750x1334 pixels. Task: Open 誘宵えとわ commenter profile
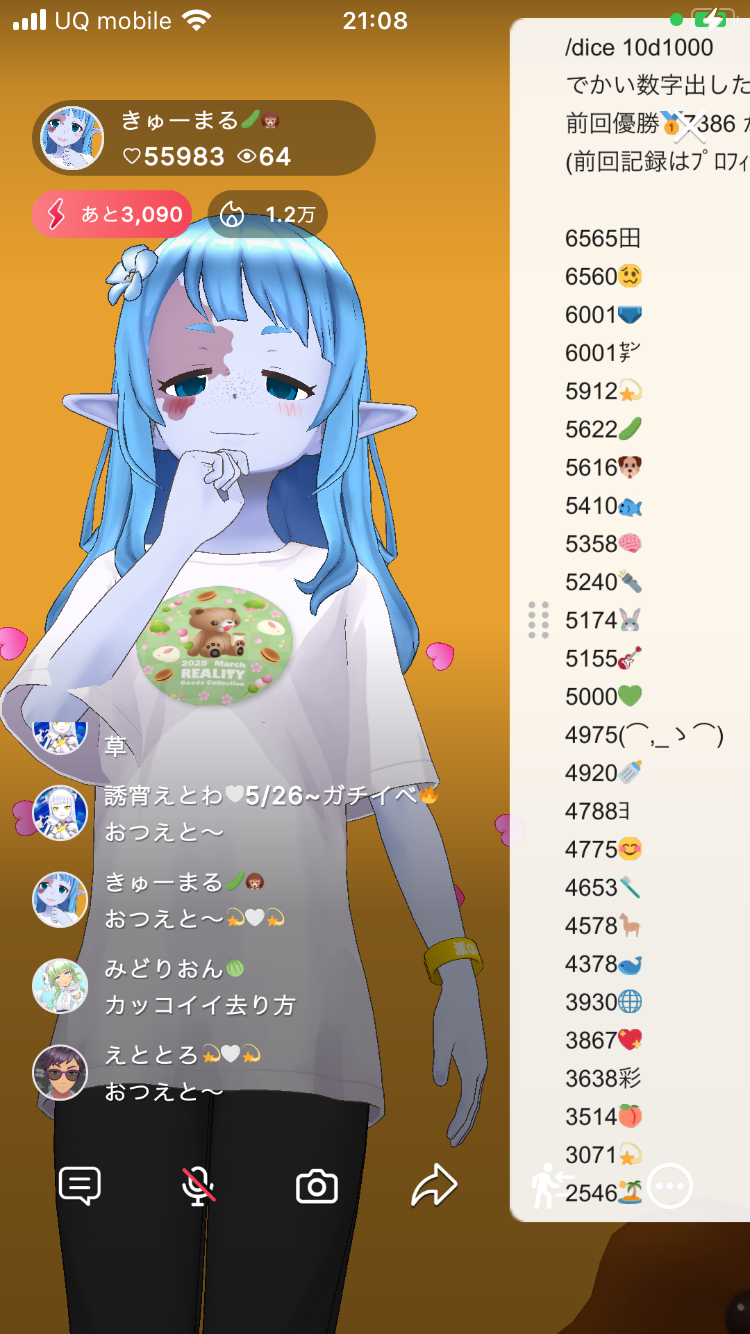point(60,813)
